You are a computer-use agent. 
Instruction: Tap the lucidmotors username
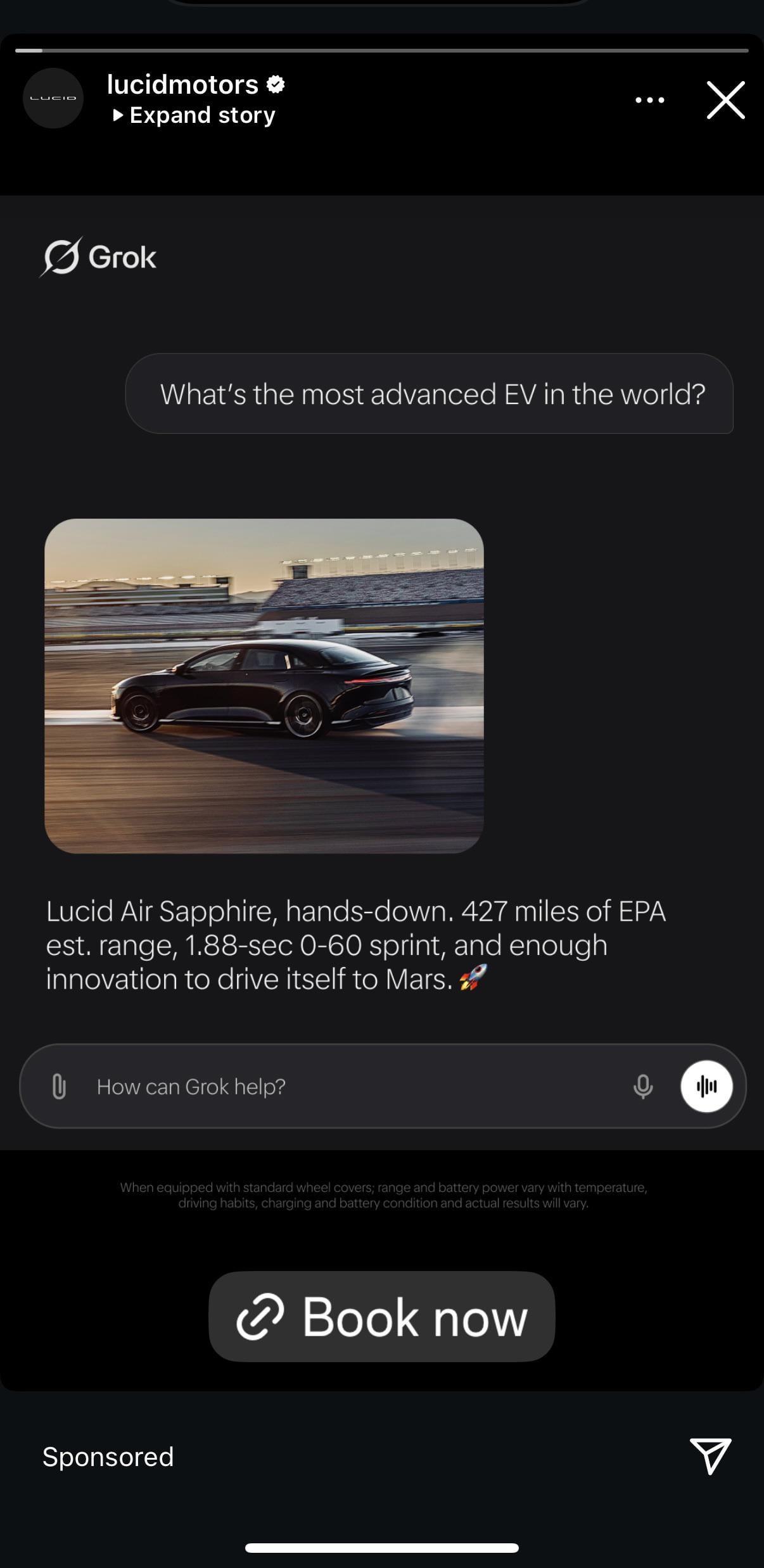click(182, 84)
